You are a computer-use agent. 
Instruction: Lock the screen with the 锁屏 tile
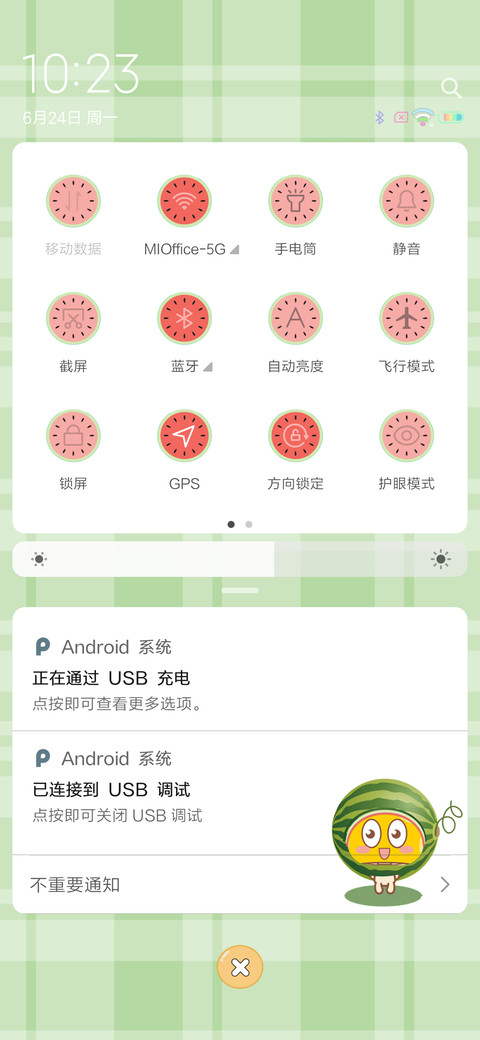[73, 436]
